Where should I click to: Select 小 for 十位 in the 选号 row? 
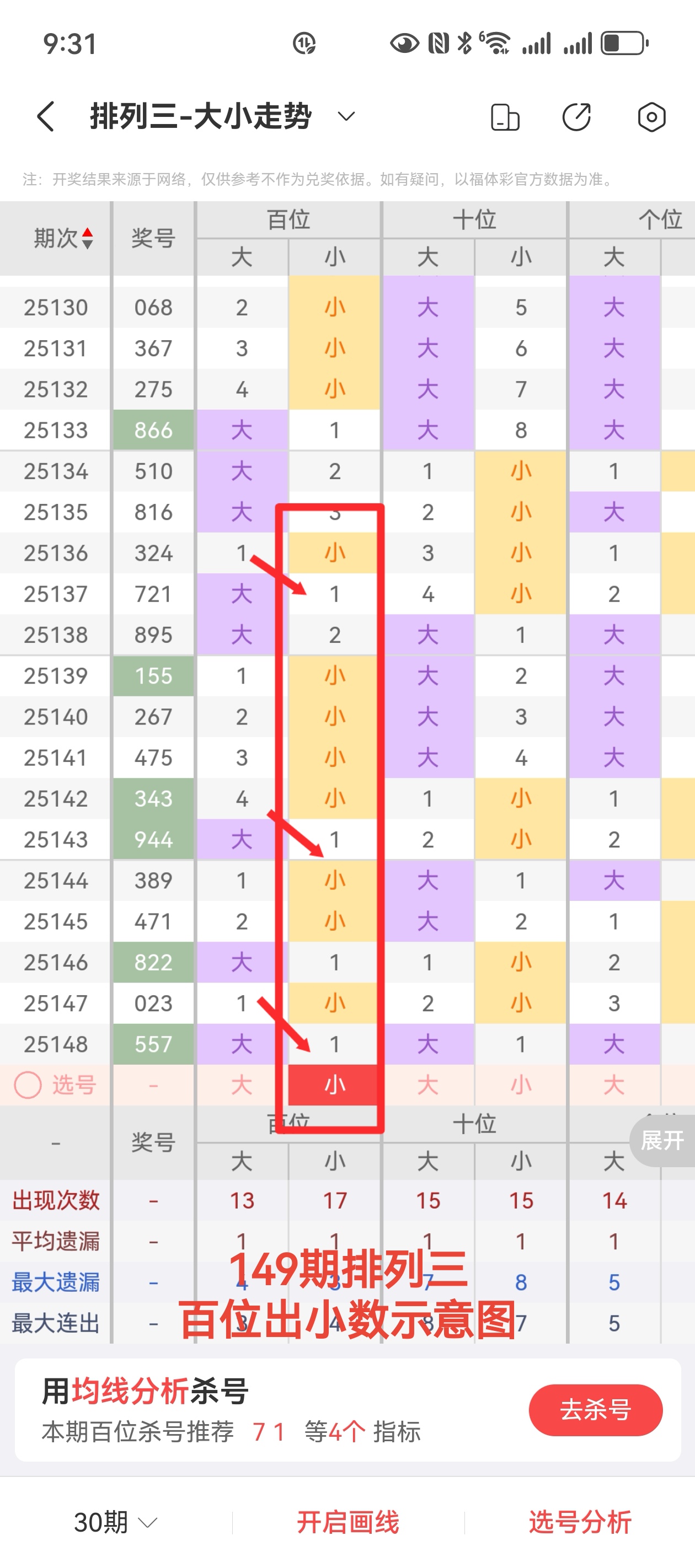point(521,1084)
